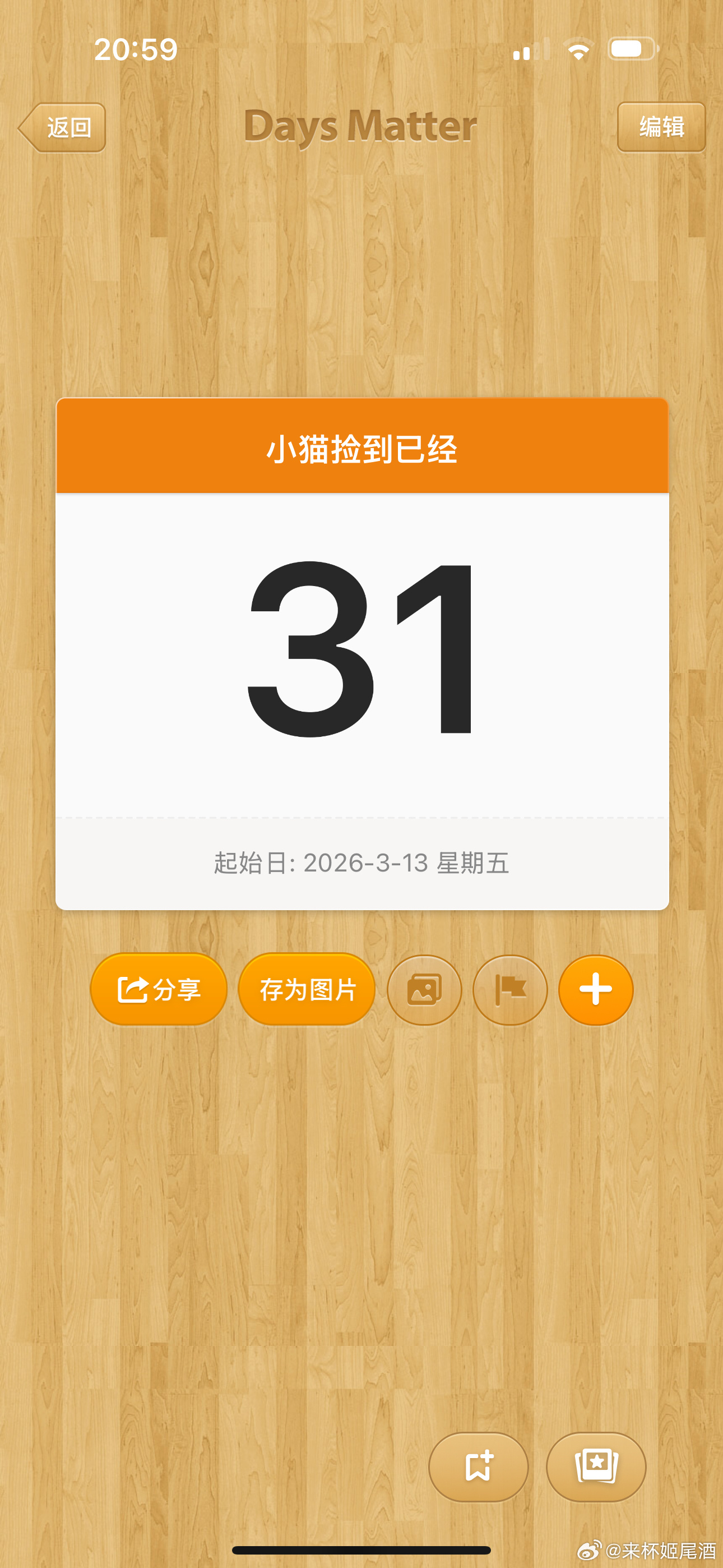Tap the bookmark-plus icon
Image resolution: width=723 pixels, height=1568 pixels.
point(478,1466)
